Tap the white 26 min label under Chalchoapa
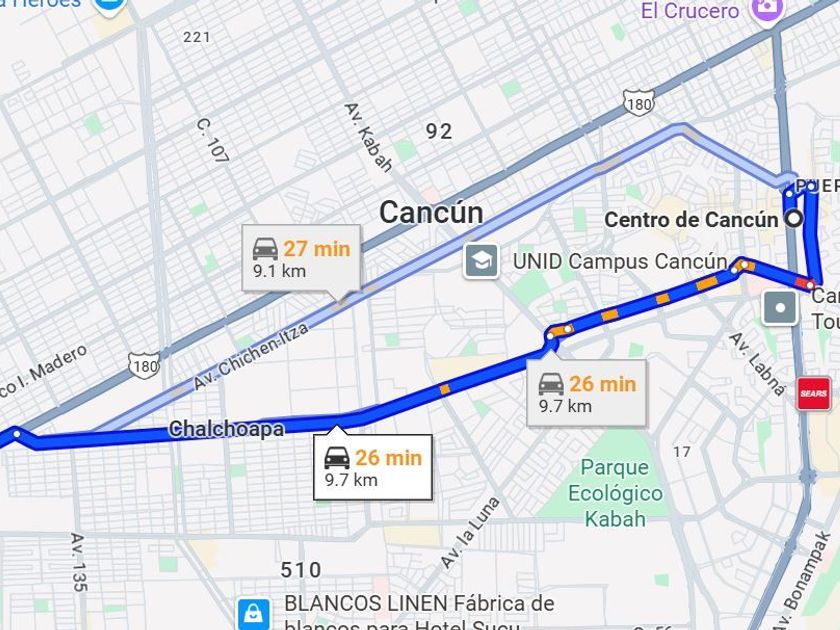 [x=373, y=467]
